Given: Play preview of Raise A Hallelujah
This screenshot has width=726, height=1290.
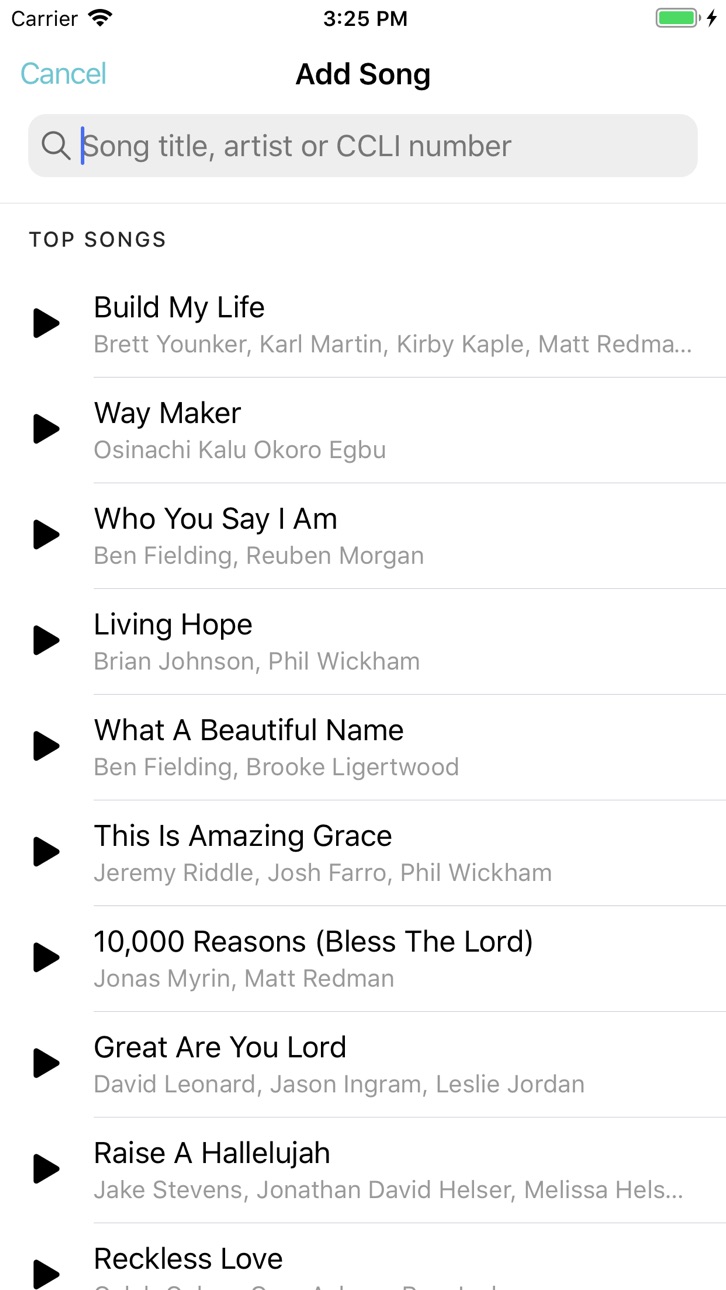Looking at the screenshot, I should click(x=46, y=1171).
